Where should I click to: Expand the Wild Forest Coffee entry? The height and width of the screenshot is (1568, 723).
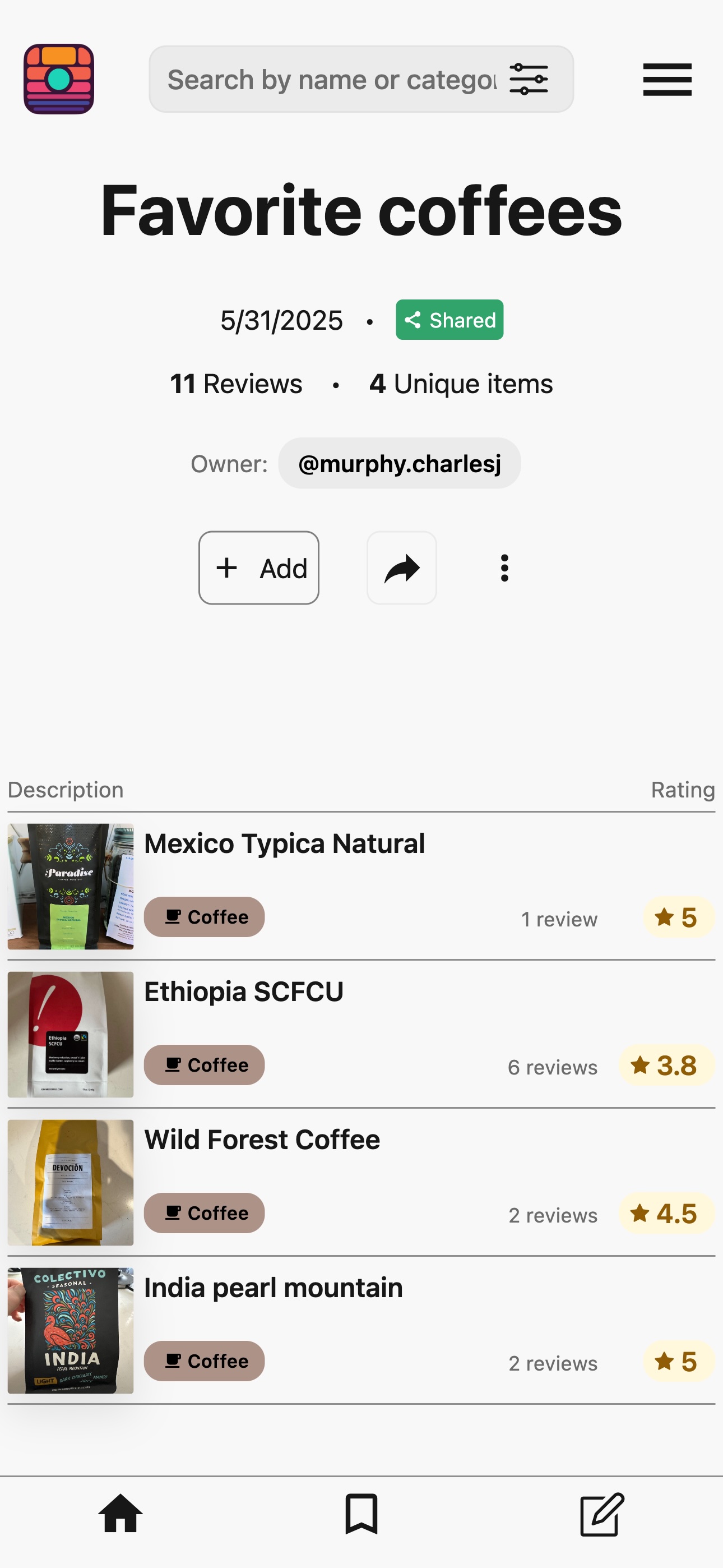pyautogui.click(x=262, y=1140)
